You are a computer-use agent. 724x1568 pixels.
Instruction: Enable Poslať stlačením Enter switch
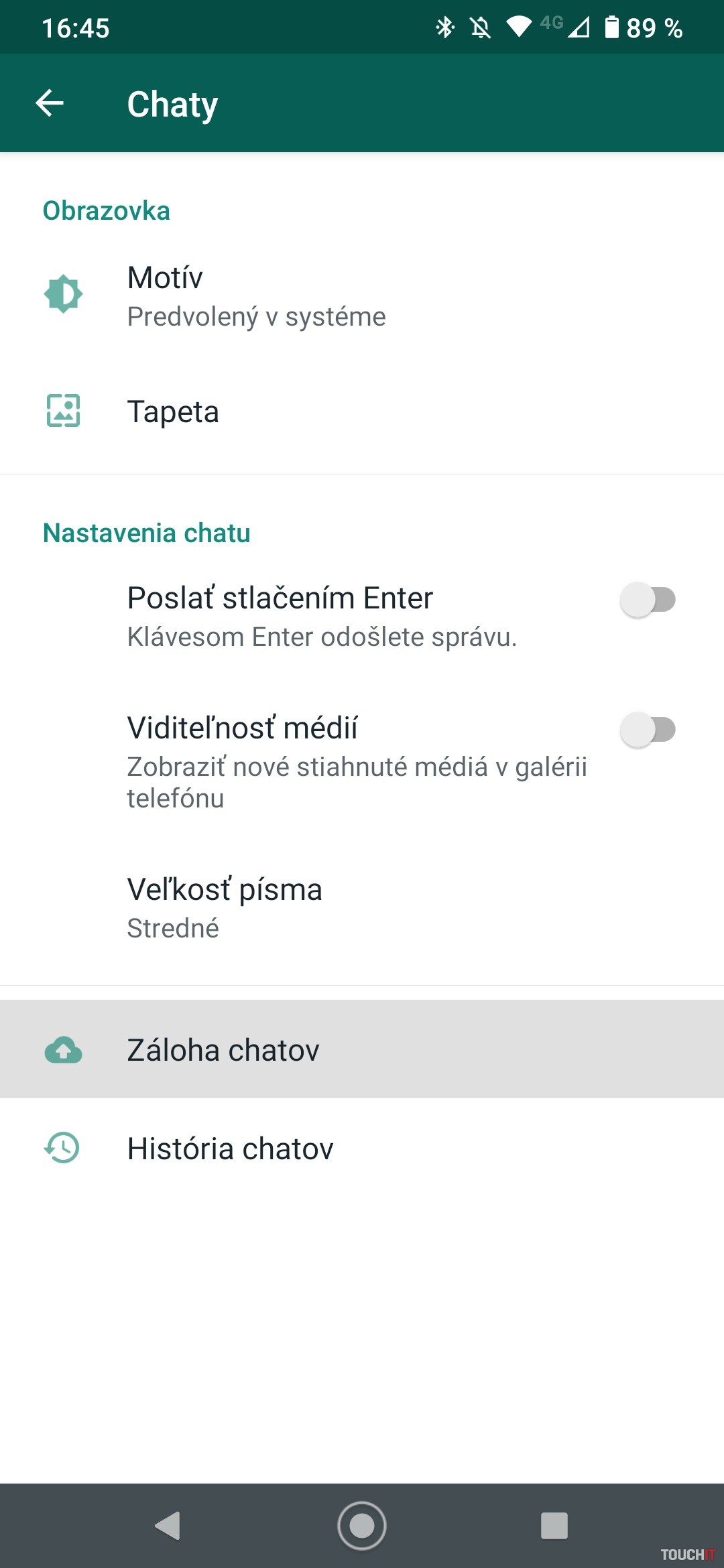coord(647,599)
